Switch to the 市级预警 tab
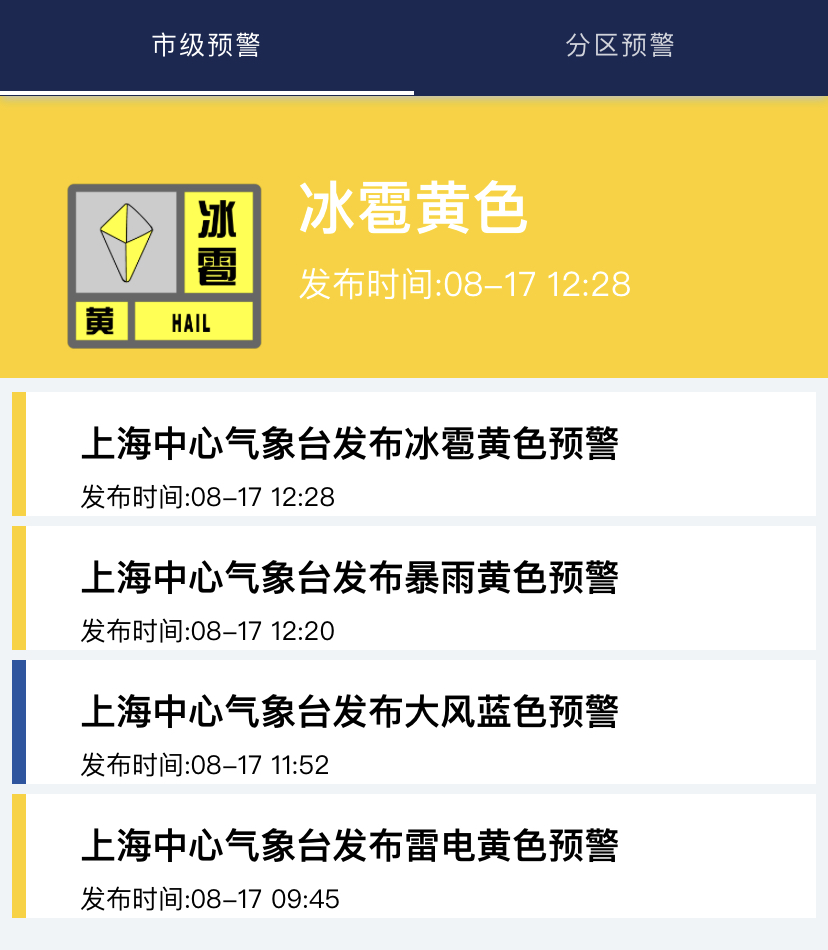 coord(206,46)
